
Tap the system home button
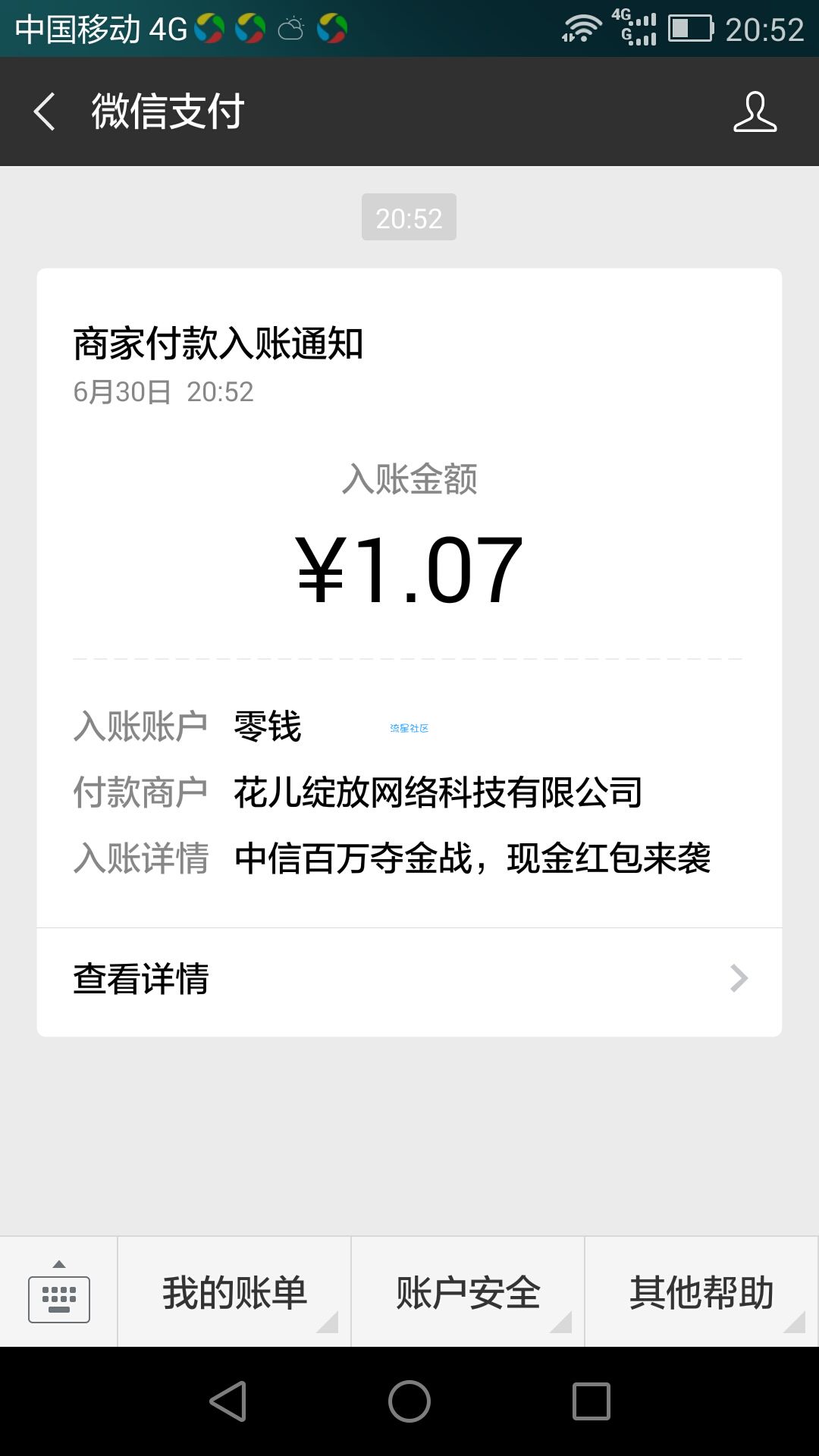[409, 1401]
